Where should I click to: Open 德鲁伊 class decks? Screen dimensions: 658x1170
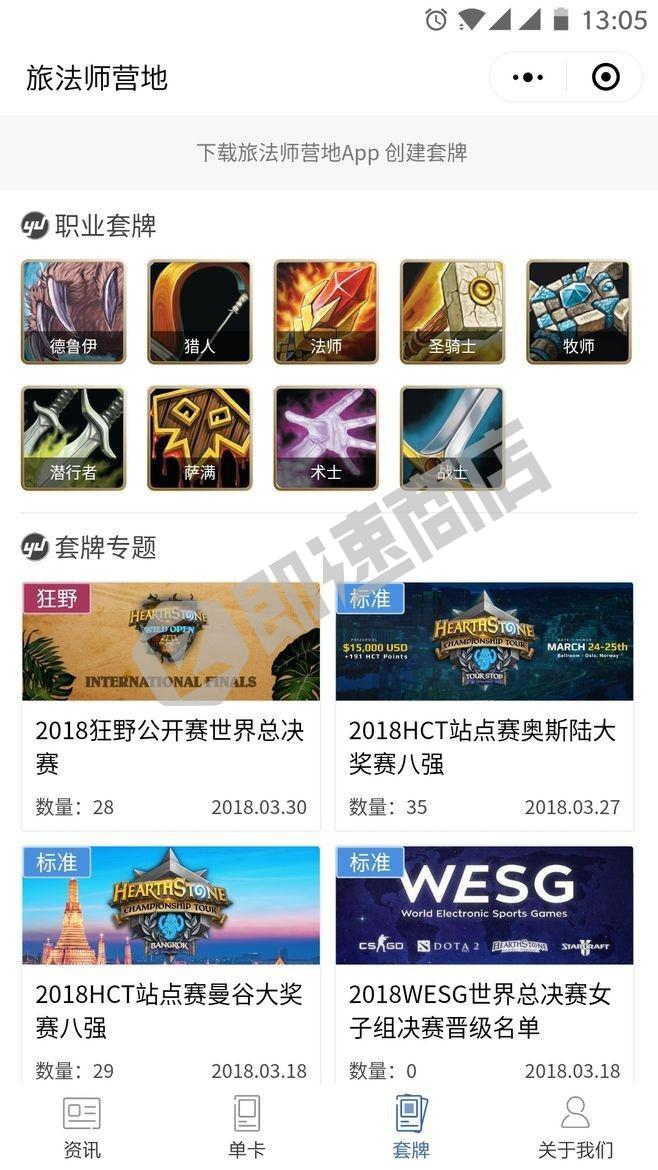(73, 312)
